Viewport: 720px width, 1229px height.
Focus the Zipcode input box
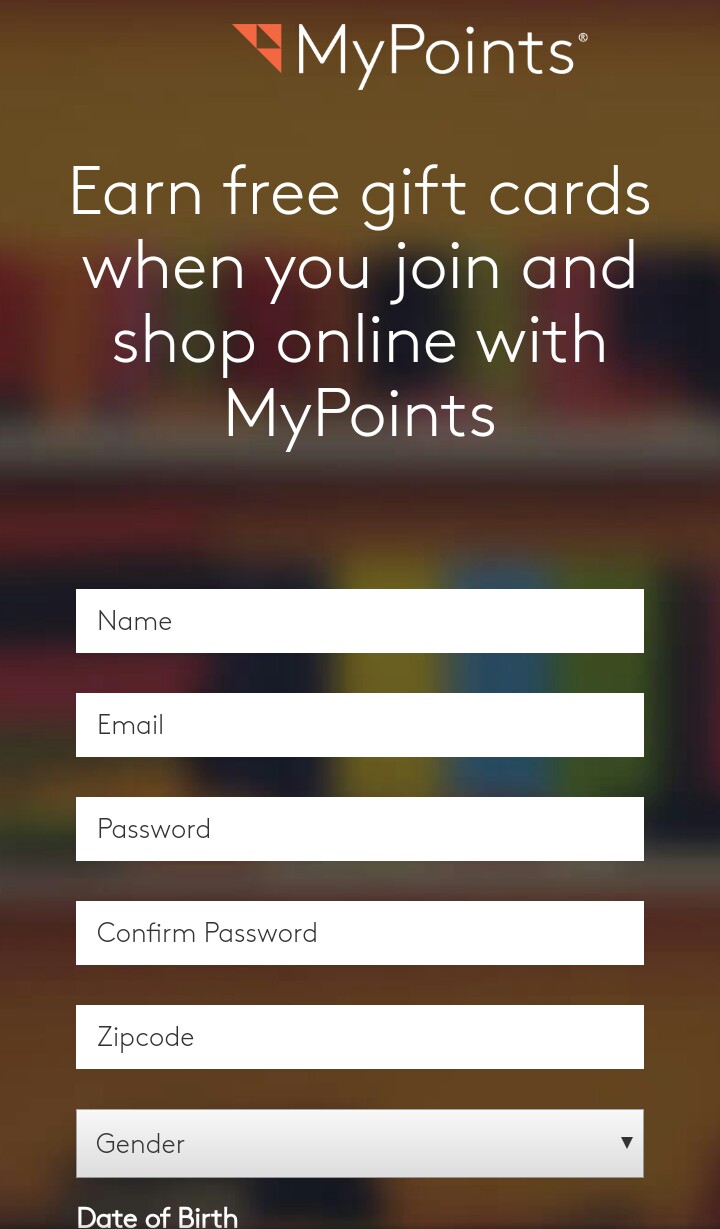(x=360, y=1037)
